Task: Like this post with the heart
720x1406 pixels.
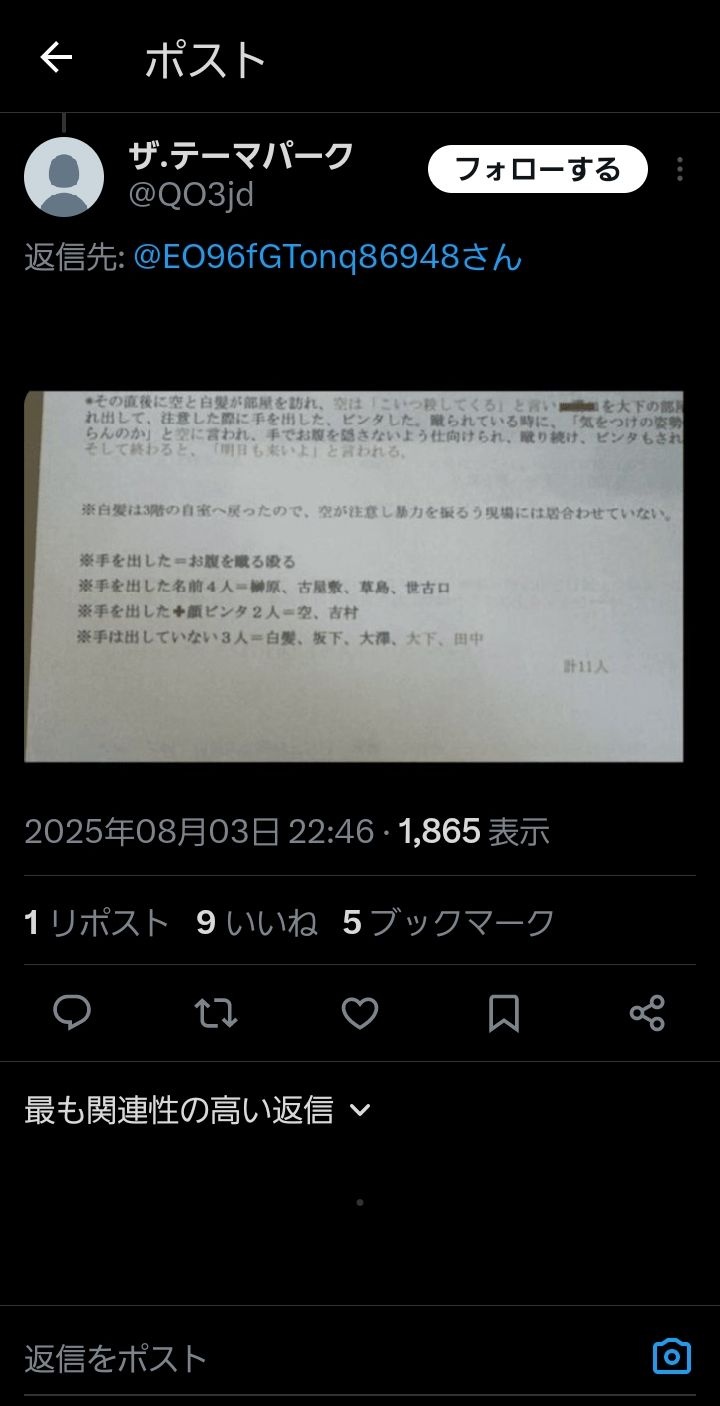Action: pyautogui.click(x=360, y=1013)
